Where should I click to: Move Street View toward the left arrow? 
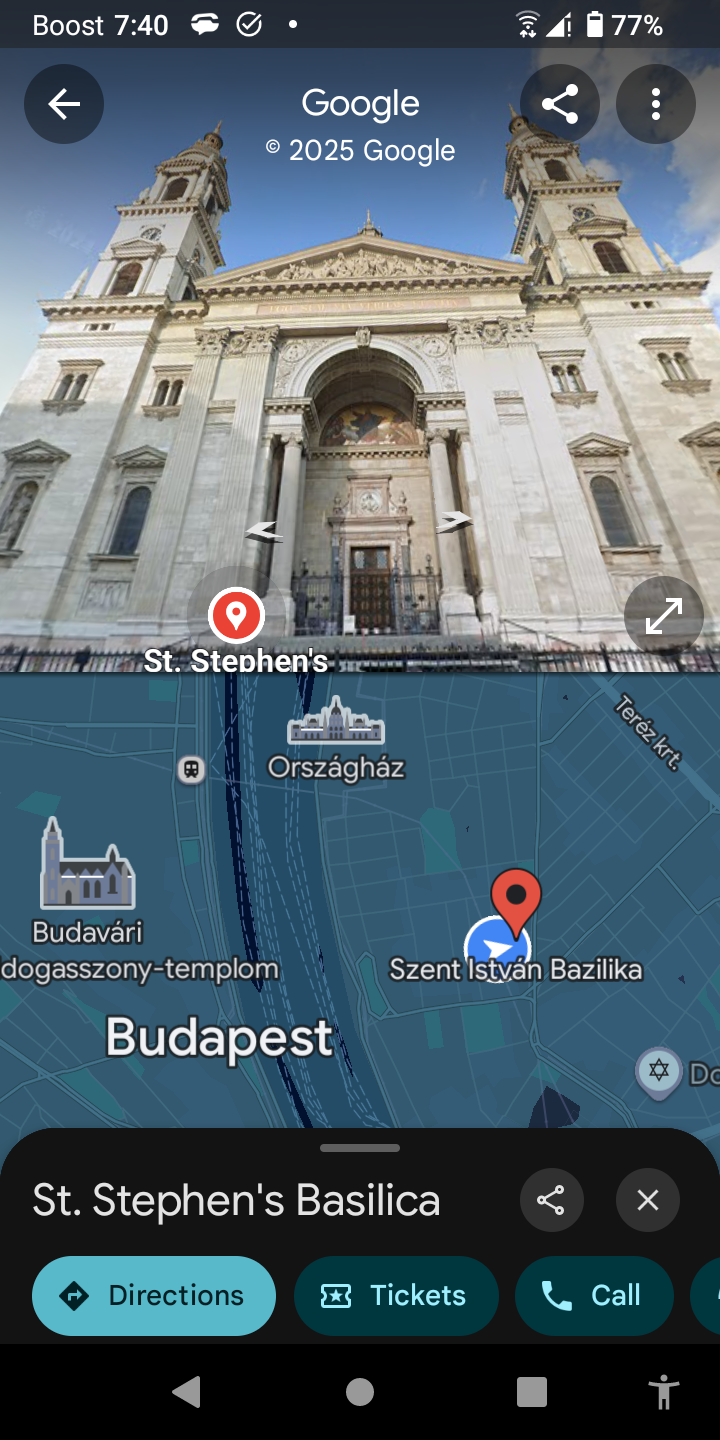(x=263, y=532)
